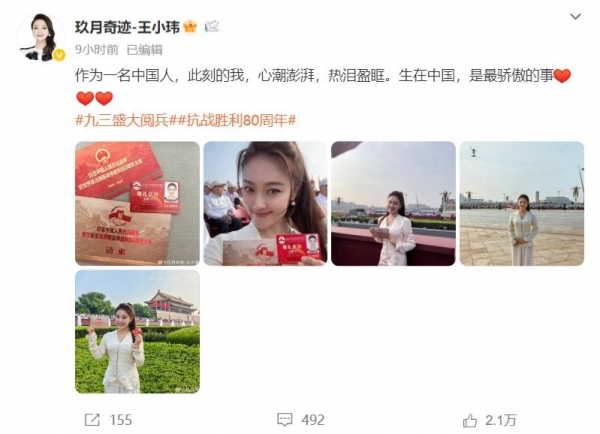
Task: Open 玖月奇迹-王小玮's profile avatar
Action: (41, 37)
